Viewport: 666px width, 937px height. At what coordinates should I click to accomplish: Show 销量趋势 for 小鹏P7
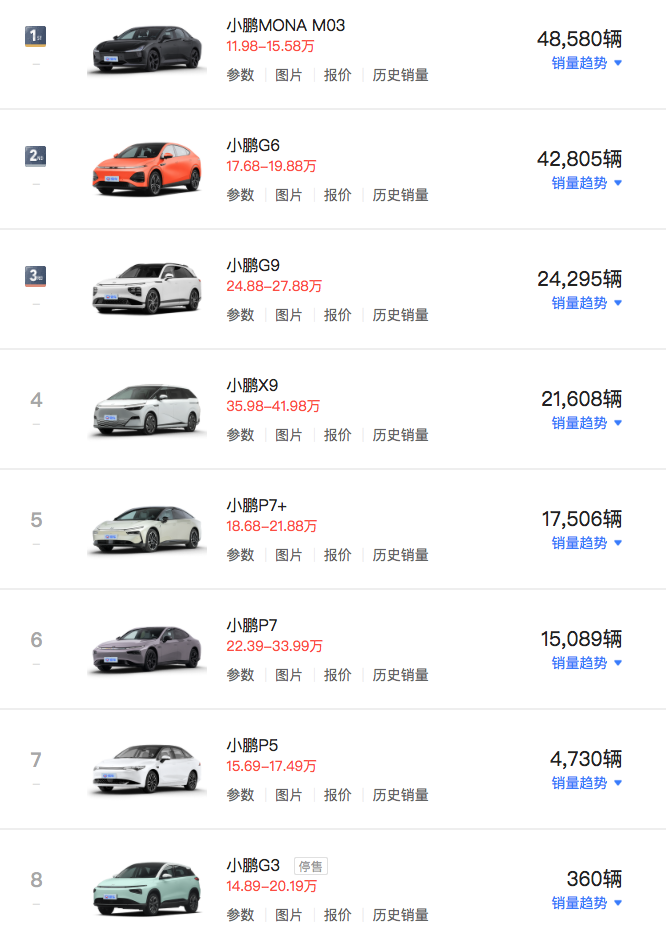(587, 663)
